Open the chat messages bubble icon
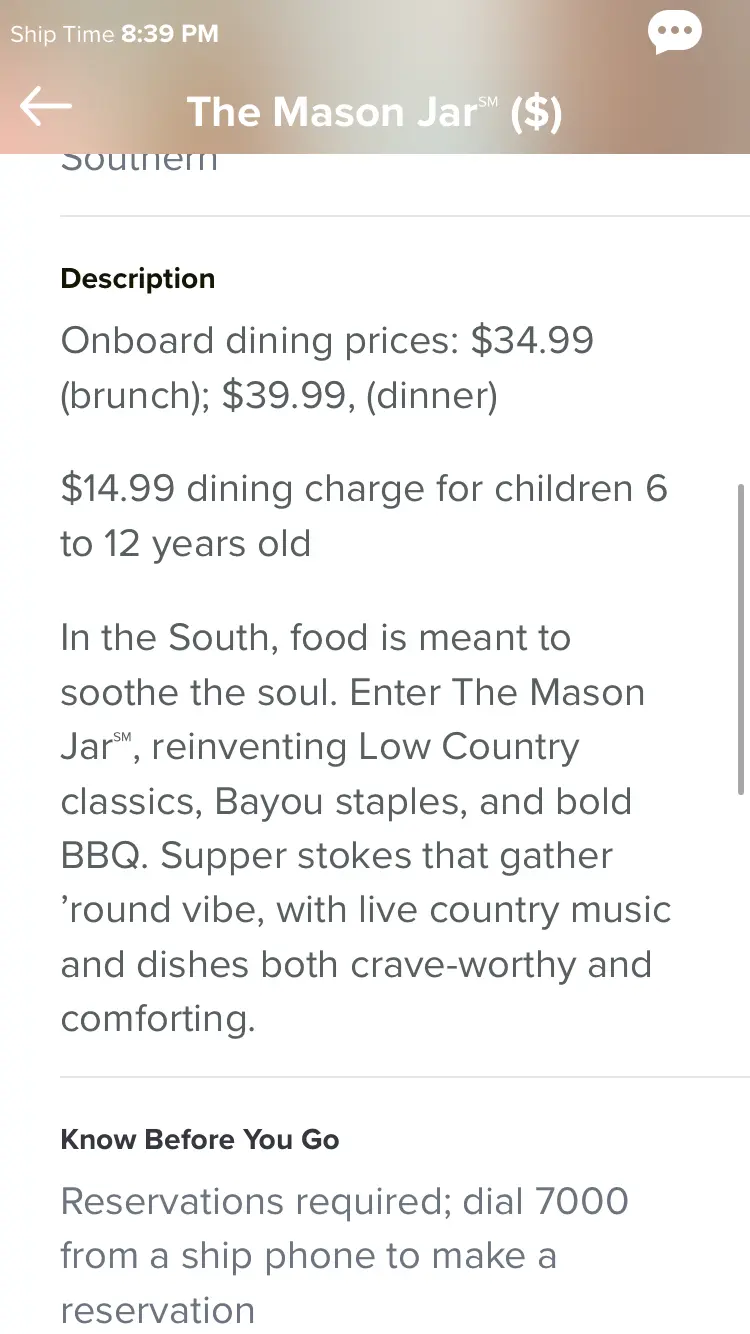 click(x=675, y=31)
